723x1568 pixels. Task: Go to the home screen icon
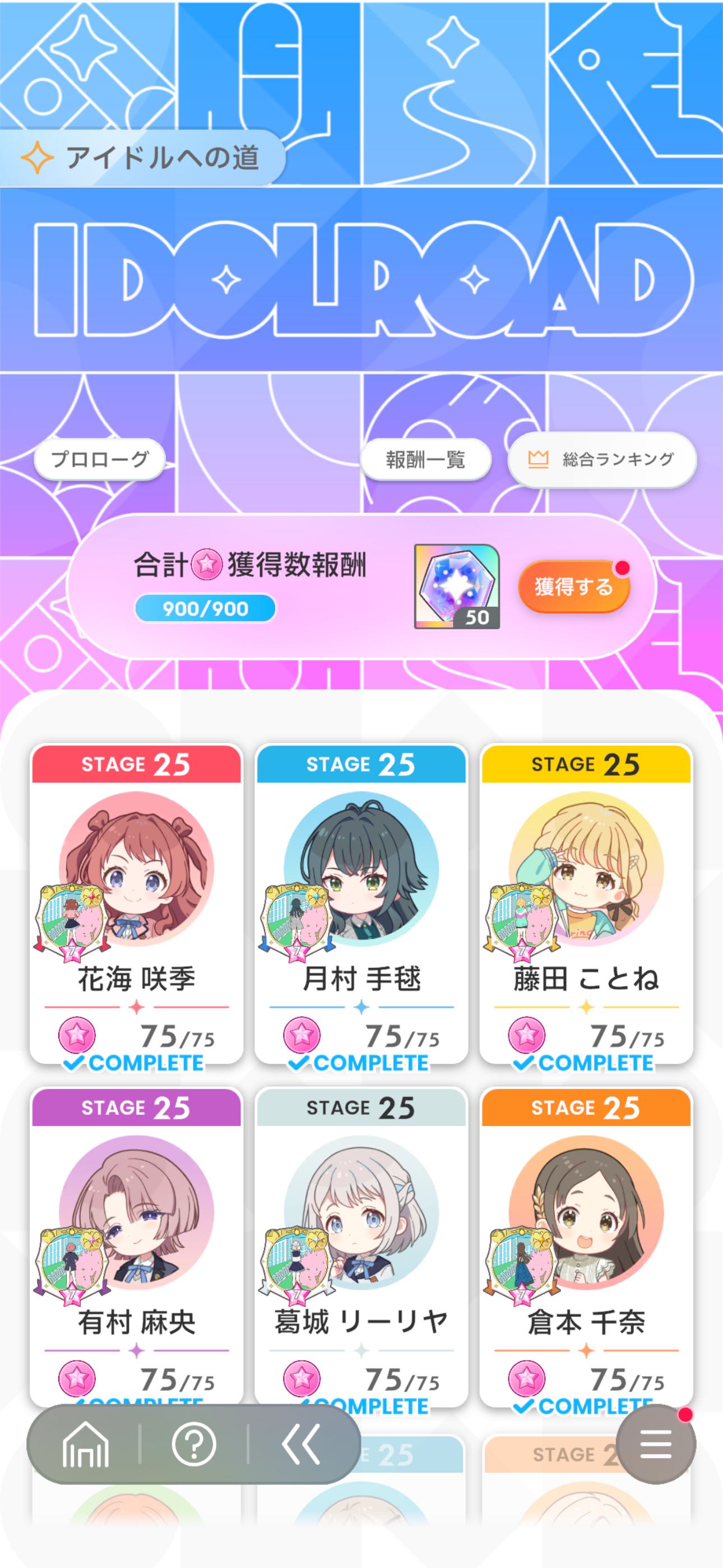(x=86, y=1444)
